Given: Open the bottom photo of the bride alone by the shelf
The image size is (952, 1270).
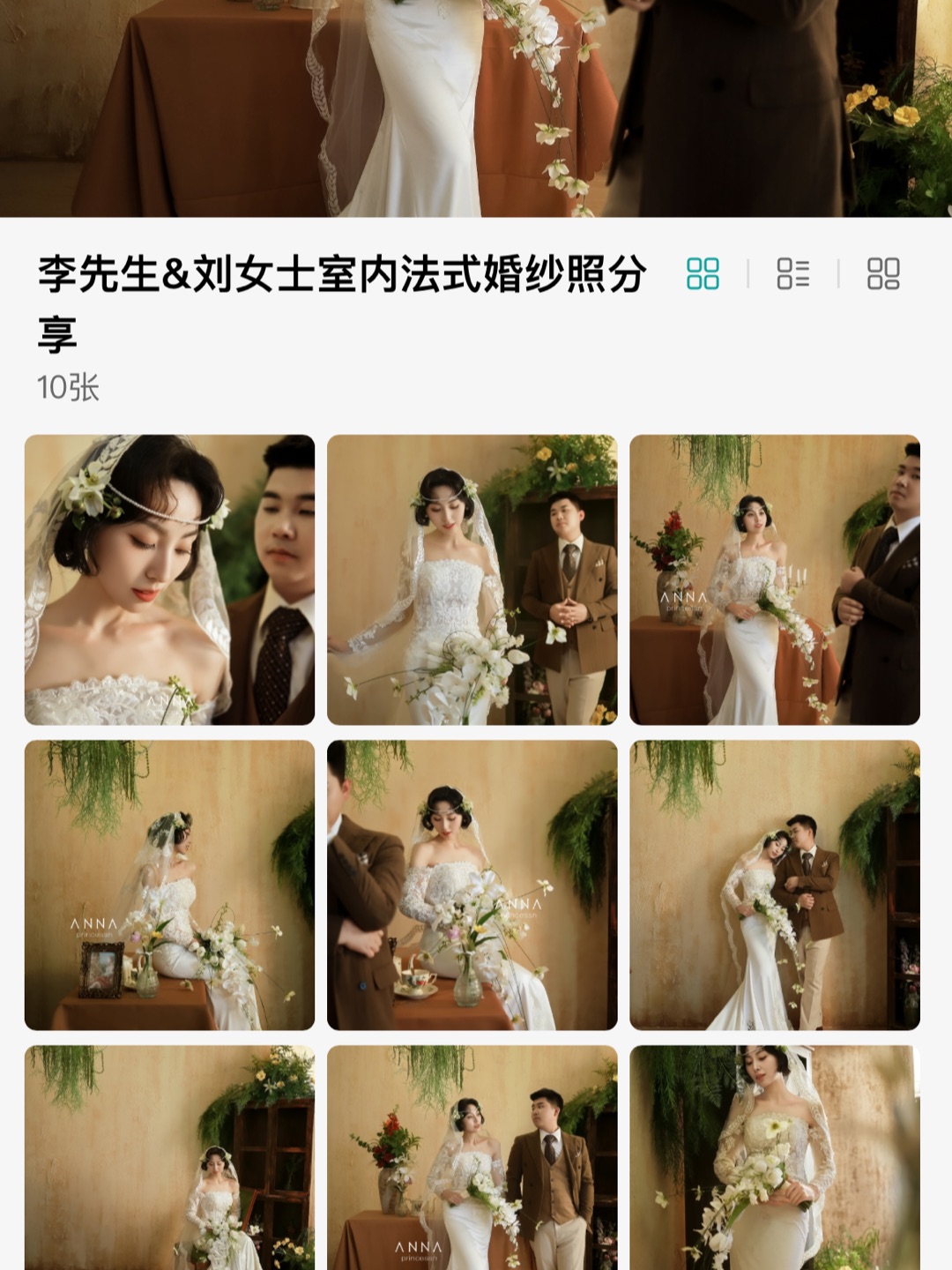Looking at the screenshot, I should pos(169,1157).
